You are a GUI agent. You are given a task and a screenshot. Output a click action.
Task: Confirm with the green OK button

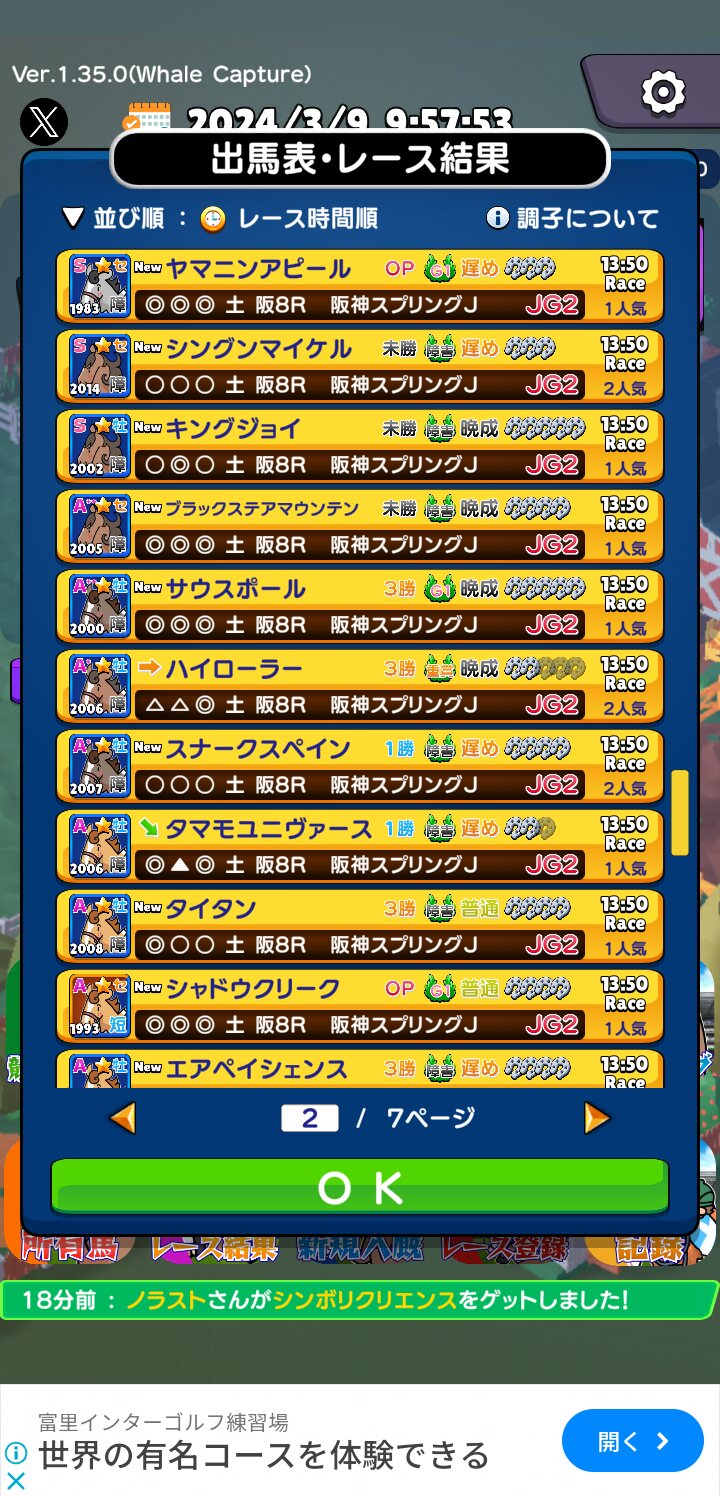click(360, 1187)
